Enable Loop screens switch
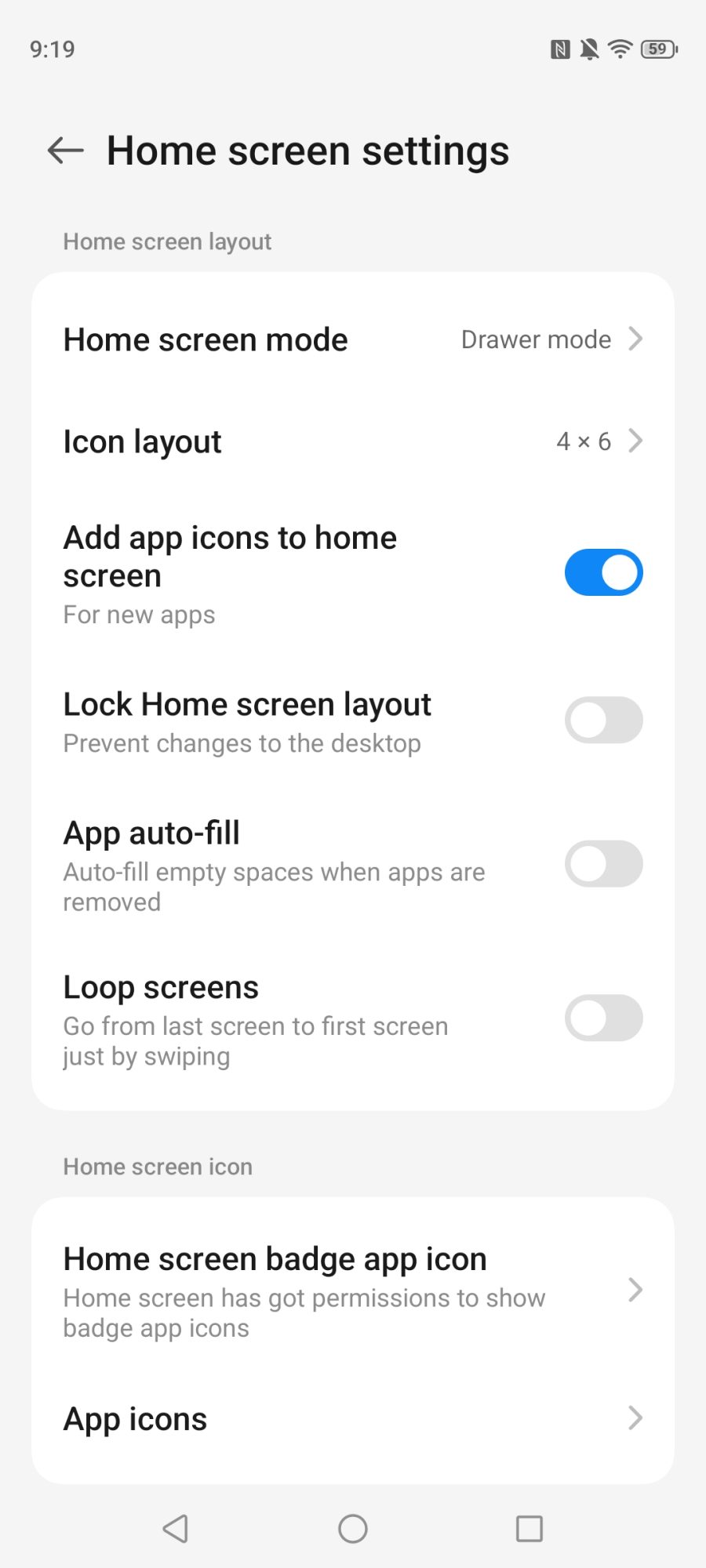This screenshot has height=1568, width=706. (603, 1018)
